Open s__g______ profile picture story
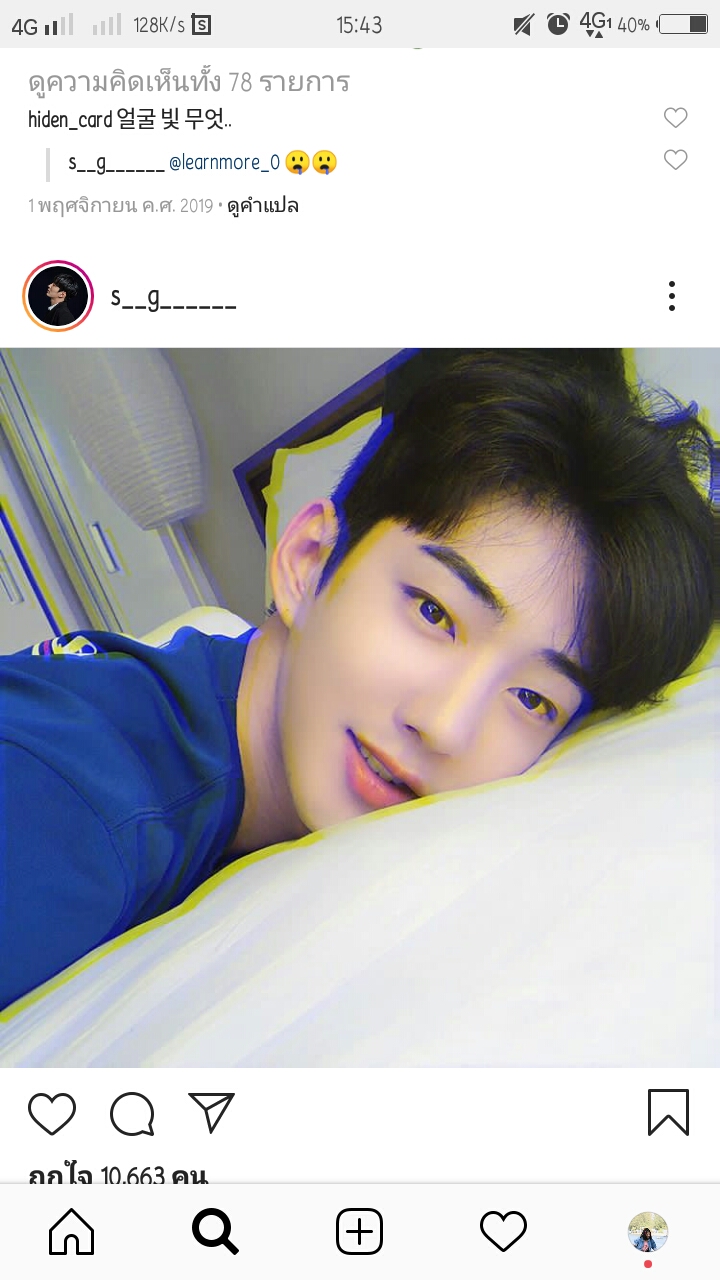 (58, 296)
